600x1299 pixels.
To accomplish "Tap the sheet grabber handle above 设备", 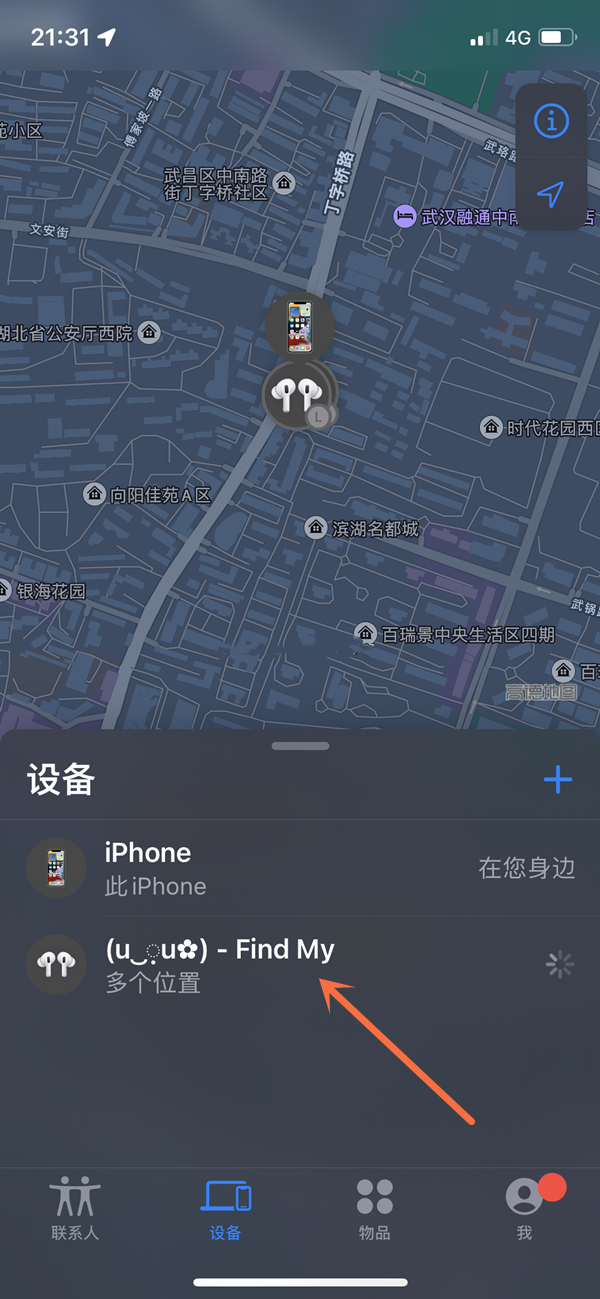I will pos(300,746).
